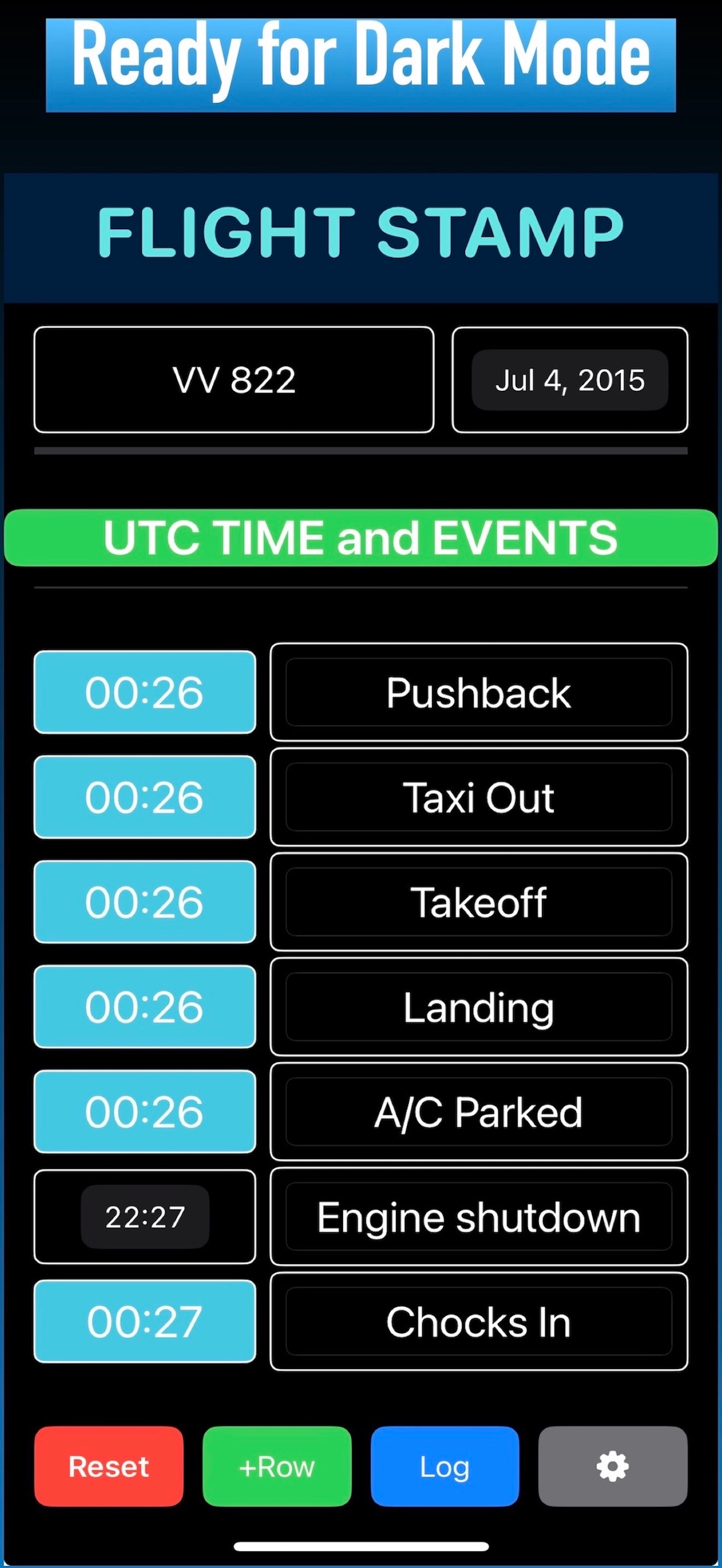722x1568 pixels.
Task: Edit the flight number VV 822
Action: pos(234,379)
